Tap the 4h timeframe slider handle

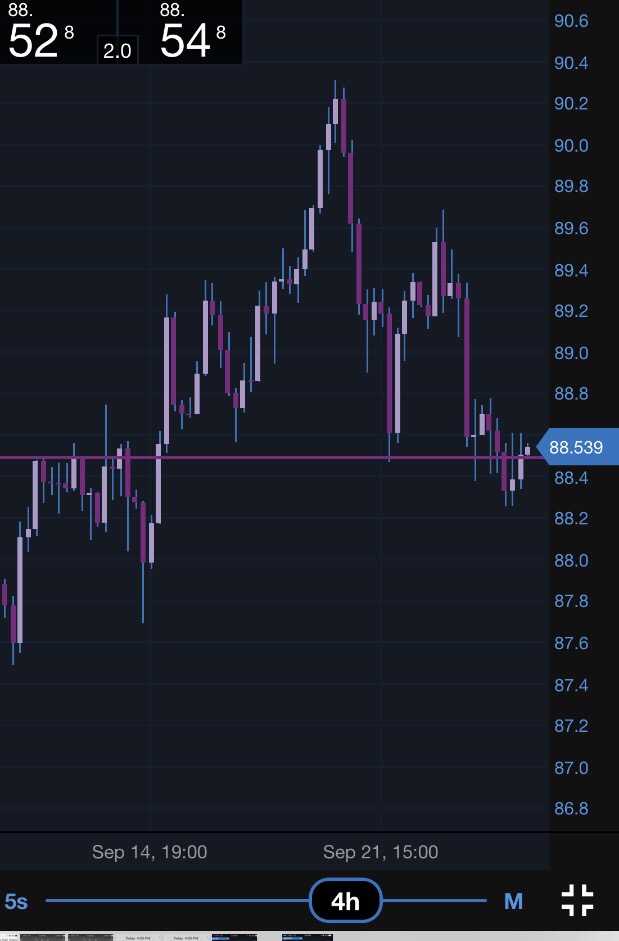345,902
